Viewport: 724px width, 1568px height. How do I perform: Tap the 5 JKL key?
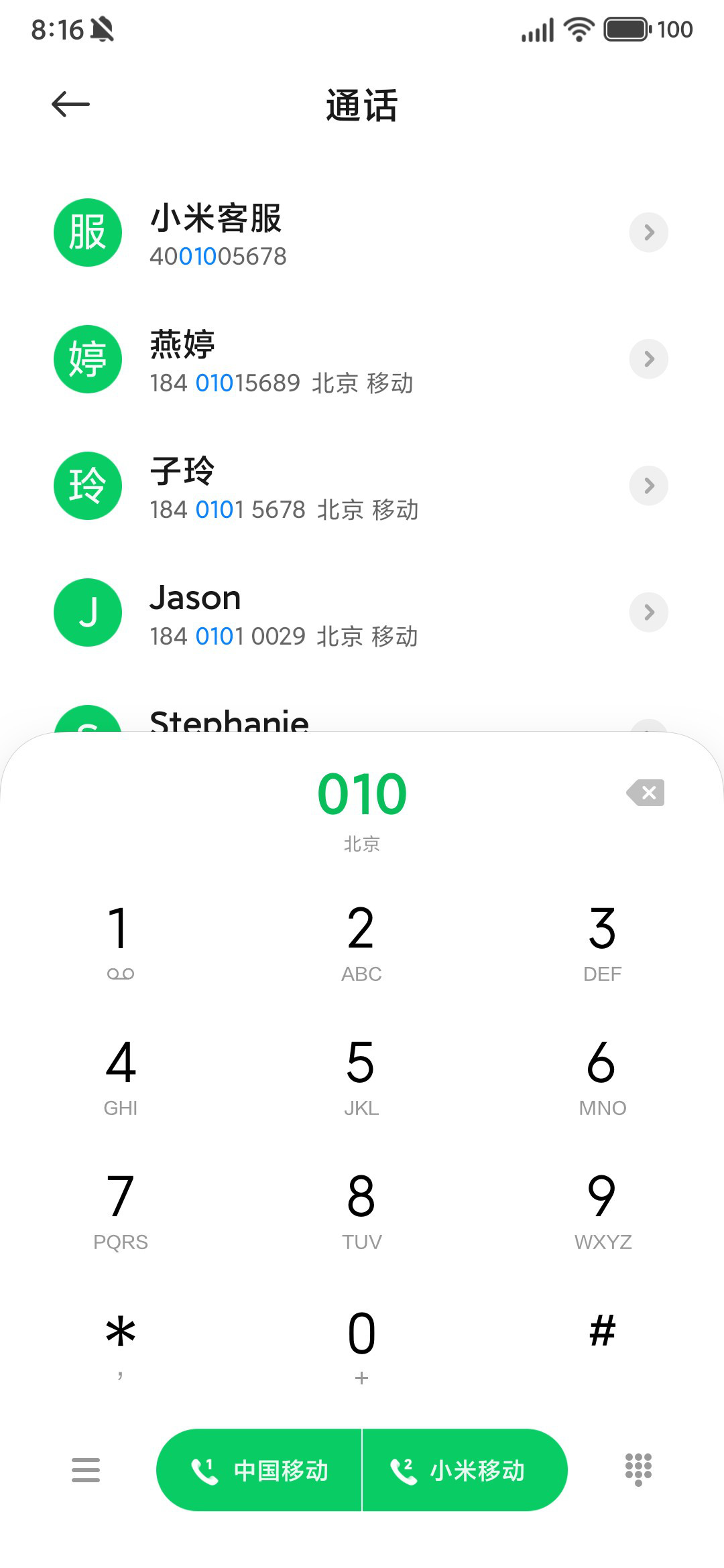tap(361, 1076)
